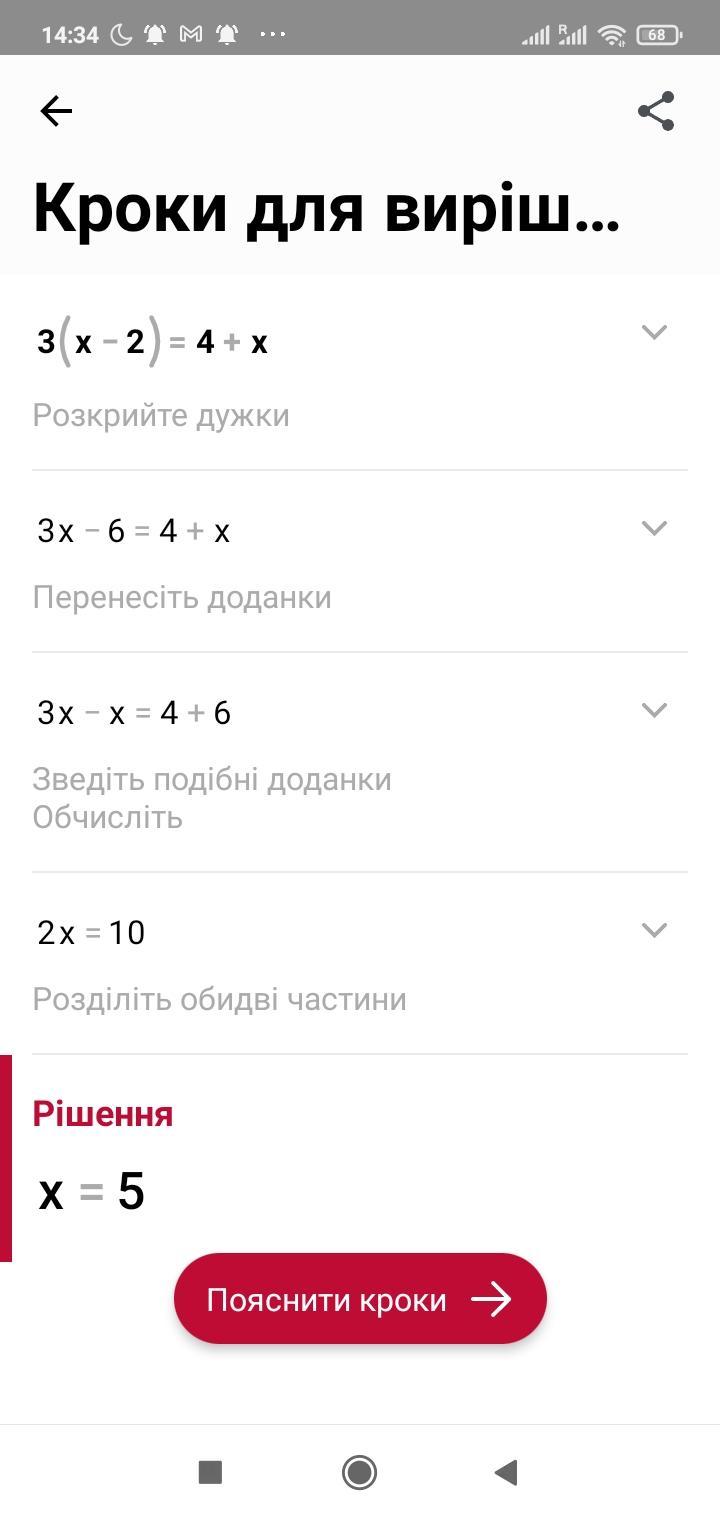Open recent apps from navigation bar

point(210,1472)
